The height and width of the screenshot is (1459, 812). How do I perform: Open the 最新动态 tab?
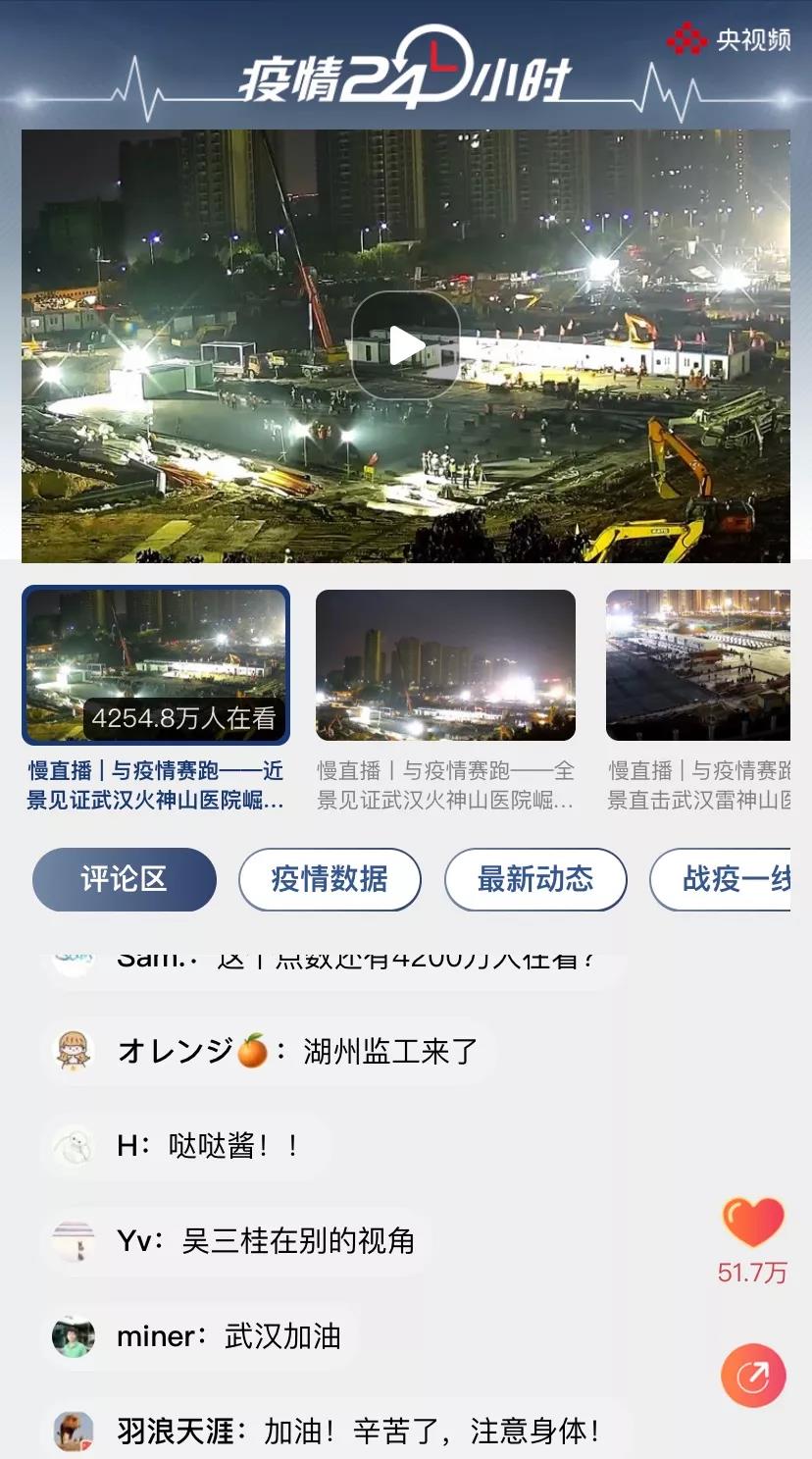(535, 879)
